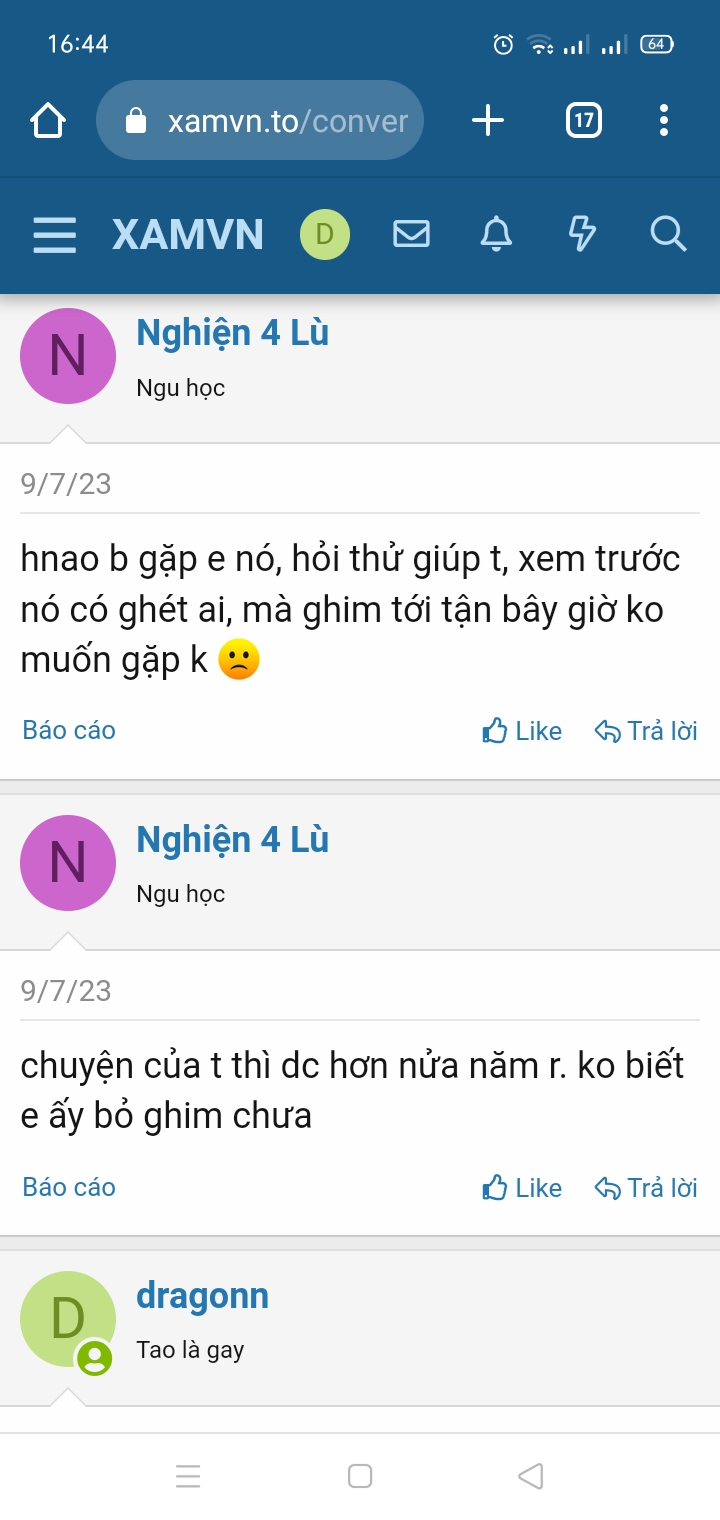Go to browser home page
Screen dimensions: 720x1520
48,121
